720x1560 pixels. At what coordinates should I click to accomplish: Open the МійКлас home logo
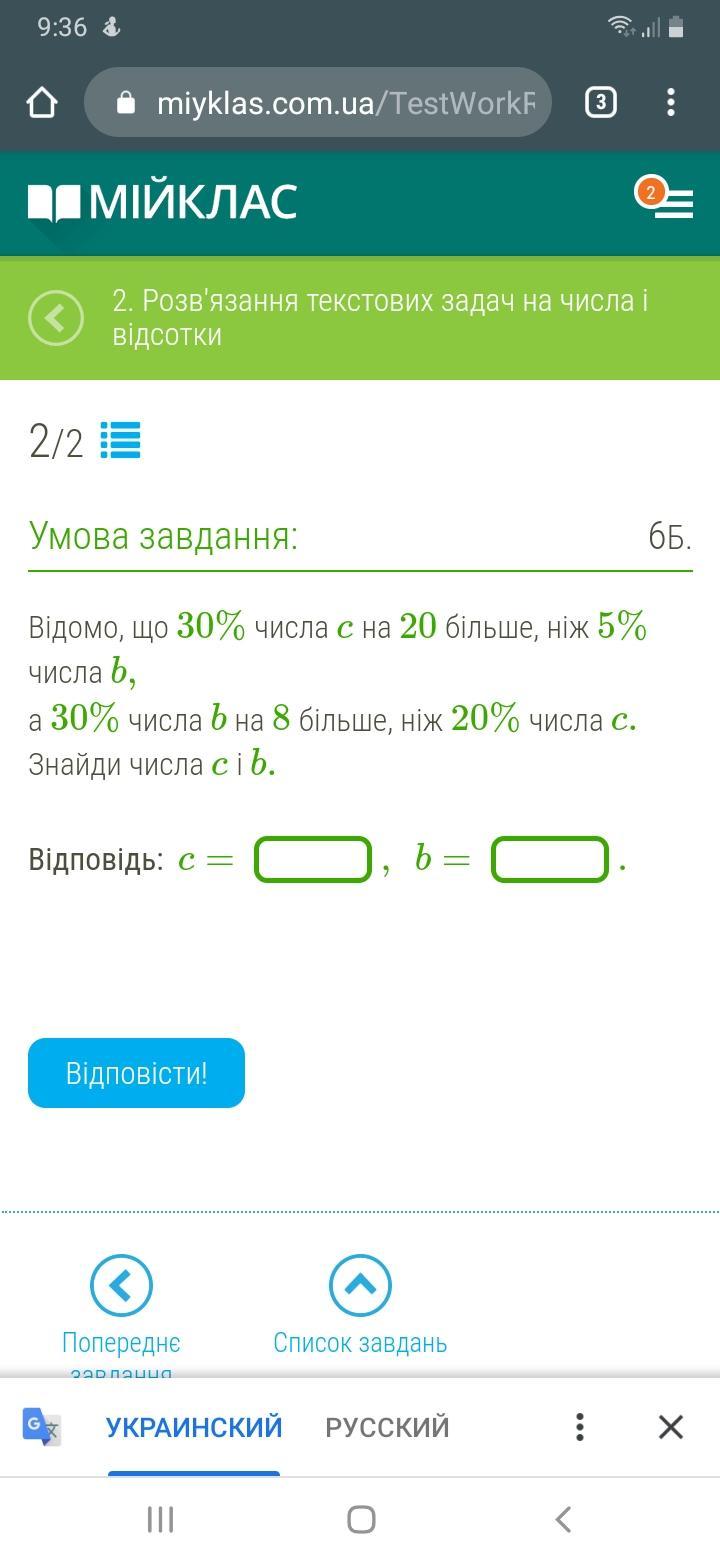(x=162, y=202)
